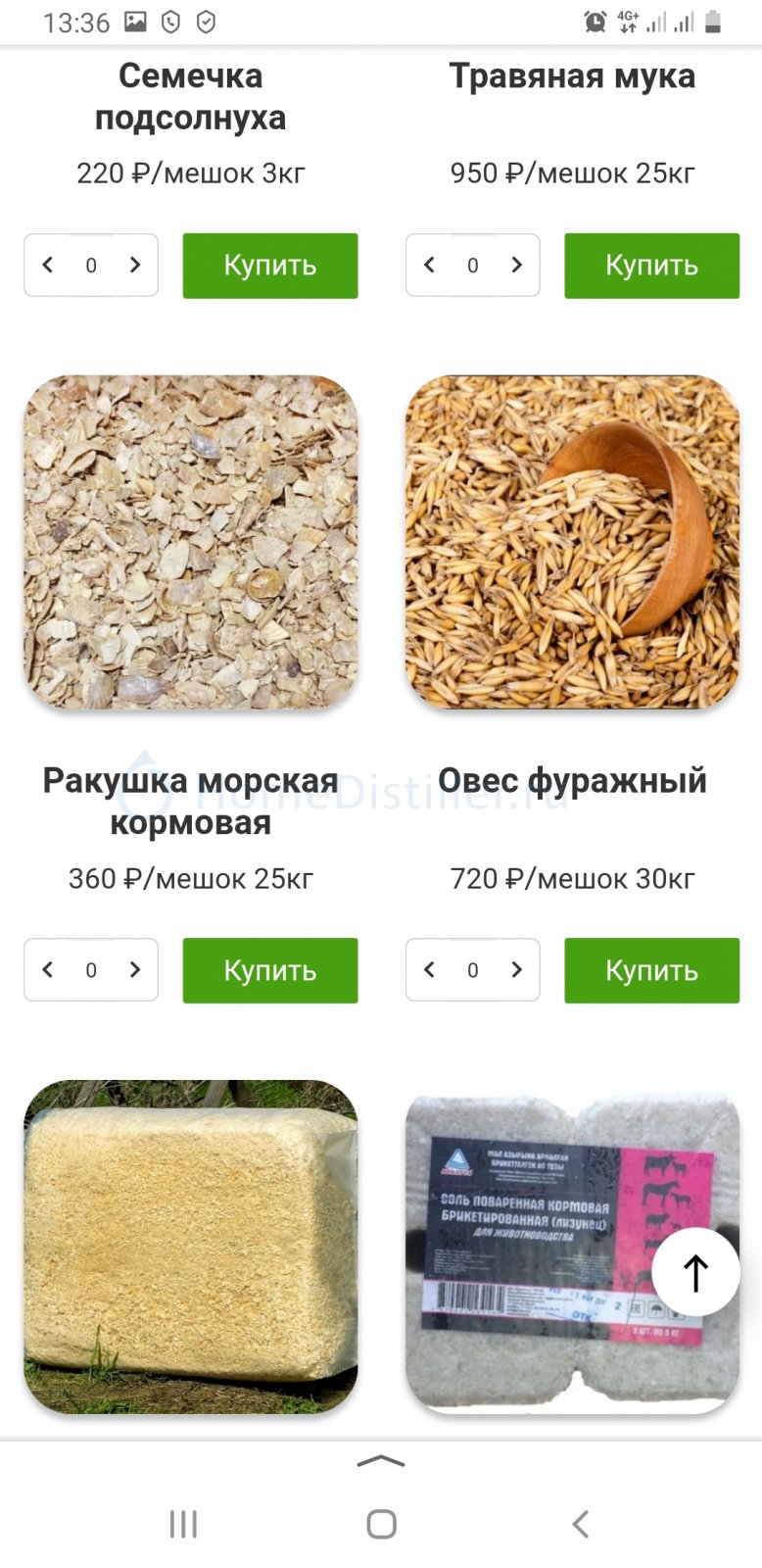Viewport: 762px width, 1568px height.
Task: Edit the quantity field for Овес фуражный
Action: coord(473,969)
